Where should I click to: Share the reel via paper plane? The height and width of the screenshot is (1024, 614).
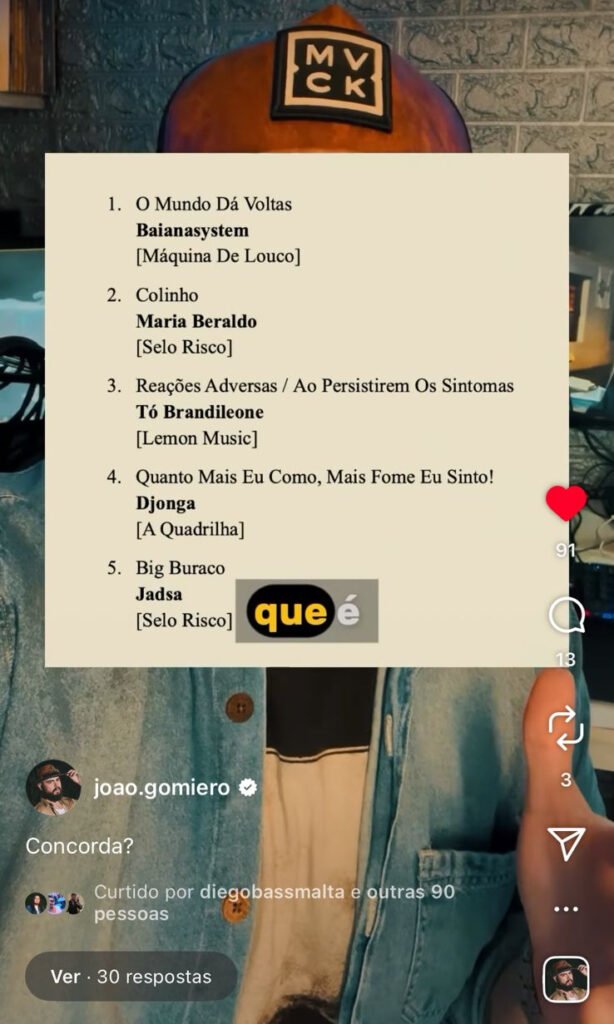point(566,844)
